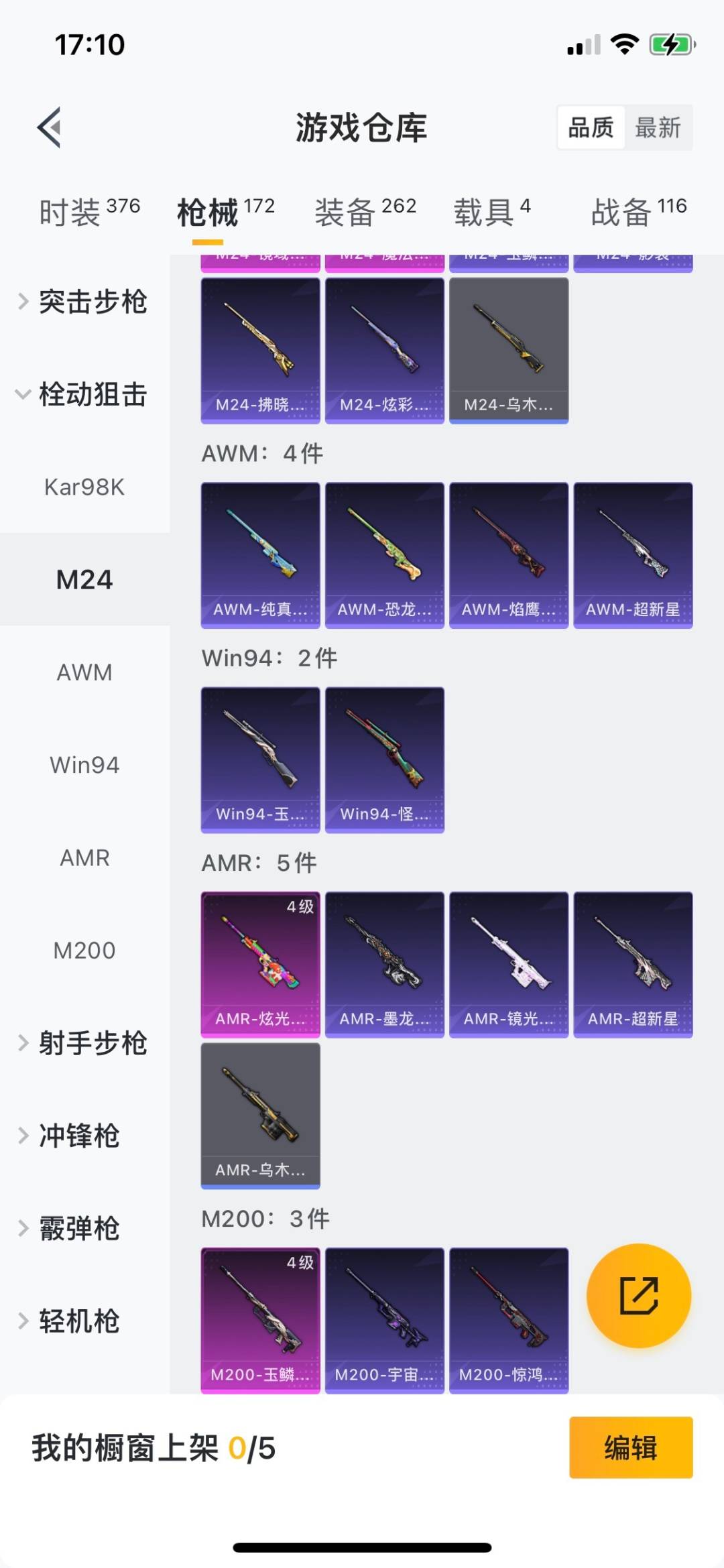
Task: Select Kar98K in the sidebar
Action: click(x=84, y=487)
